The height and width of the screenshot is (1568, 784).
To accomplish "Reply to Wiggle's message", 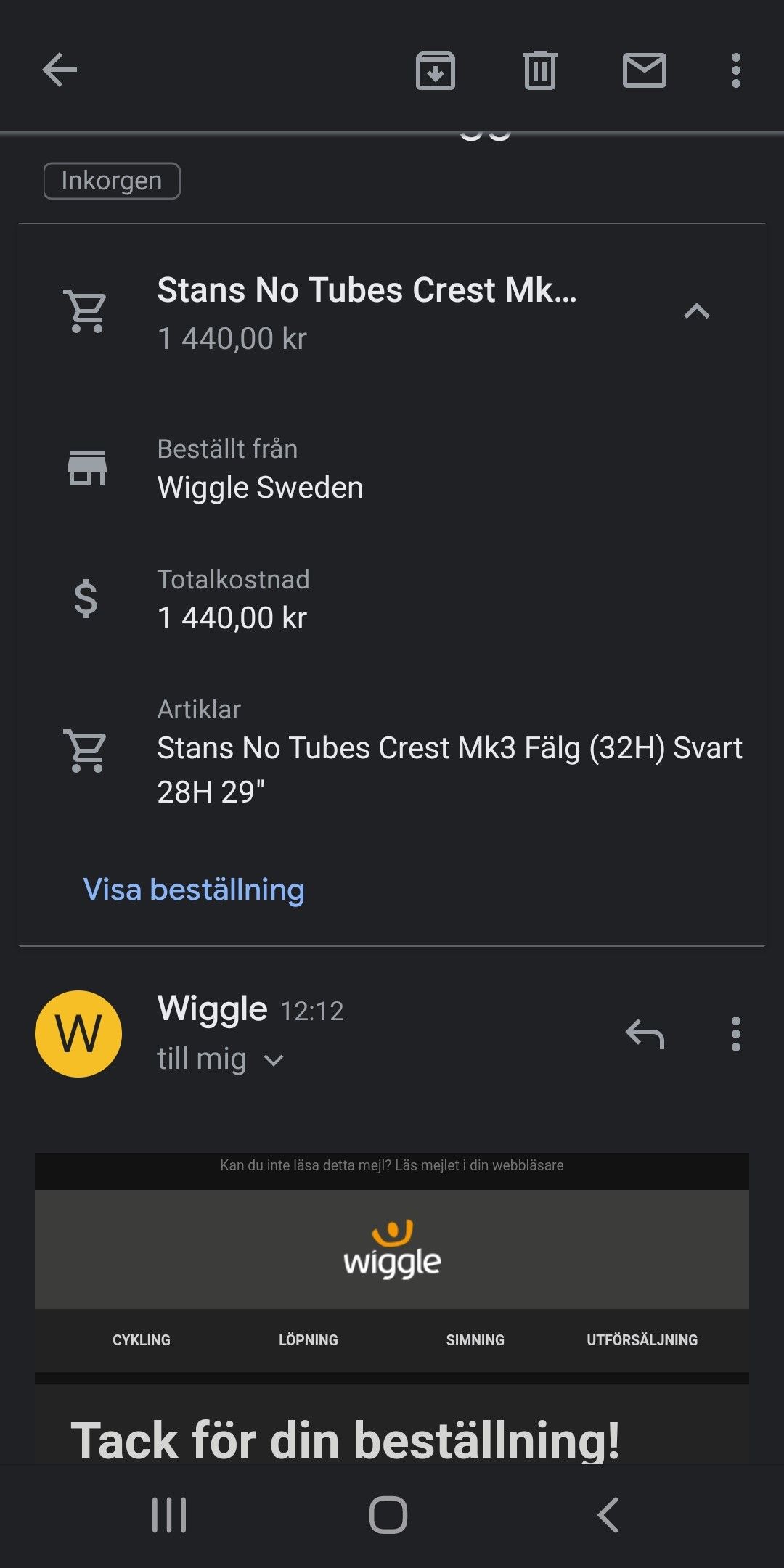I will (x=645, y=1033).
